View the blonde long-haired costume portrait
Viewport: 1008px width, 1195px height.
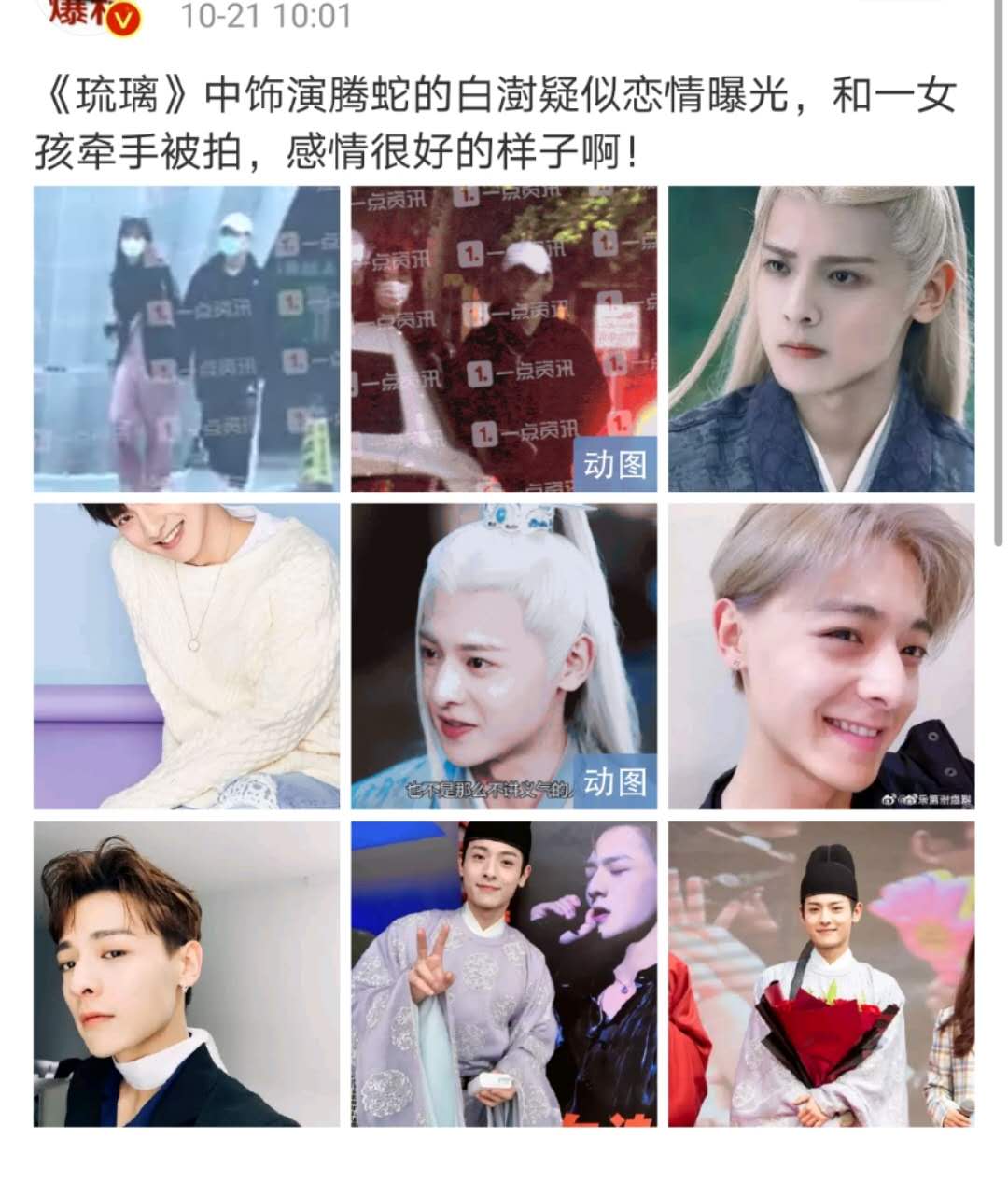click(821, 339)
